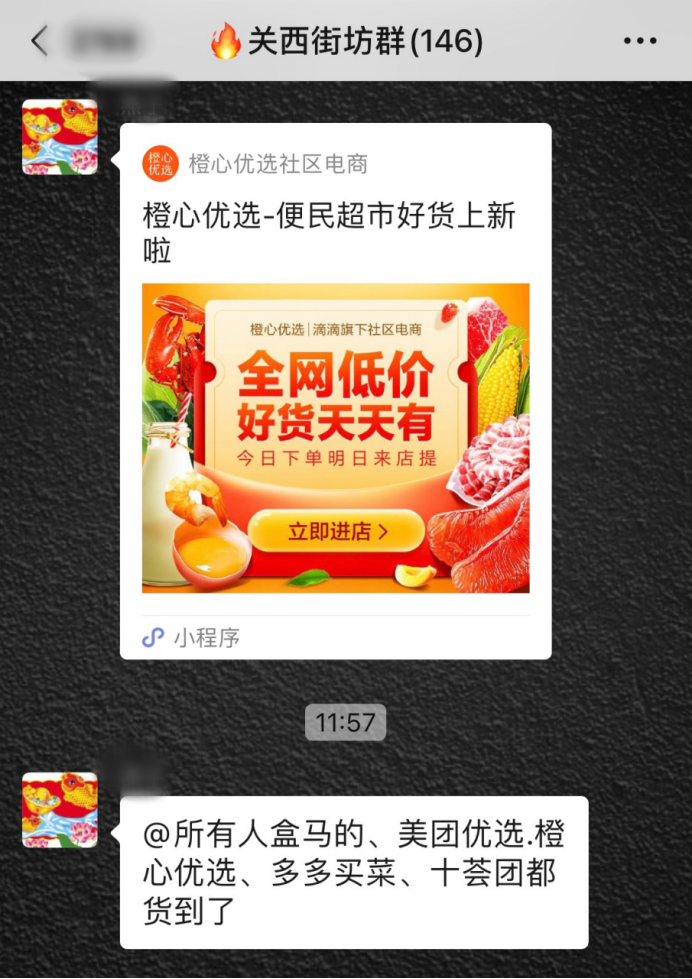
Task: Go back from the 关西街坊群 chat
Action: tap(40, 41)
